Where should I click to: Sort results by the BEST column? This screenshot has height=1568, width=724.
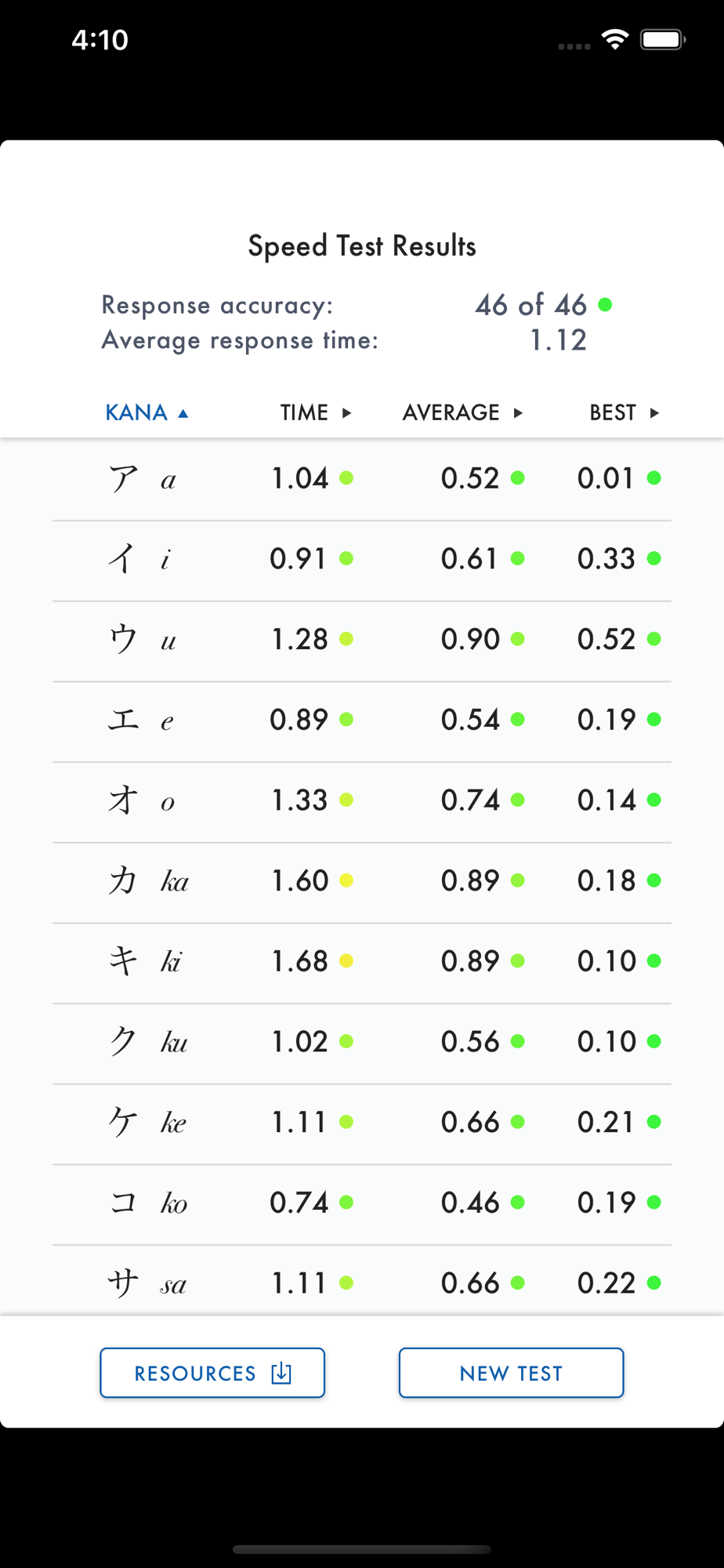[x=624, y=412]
